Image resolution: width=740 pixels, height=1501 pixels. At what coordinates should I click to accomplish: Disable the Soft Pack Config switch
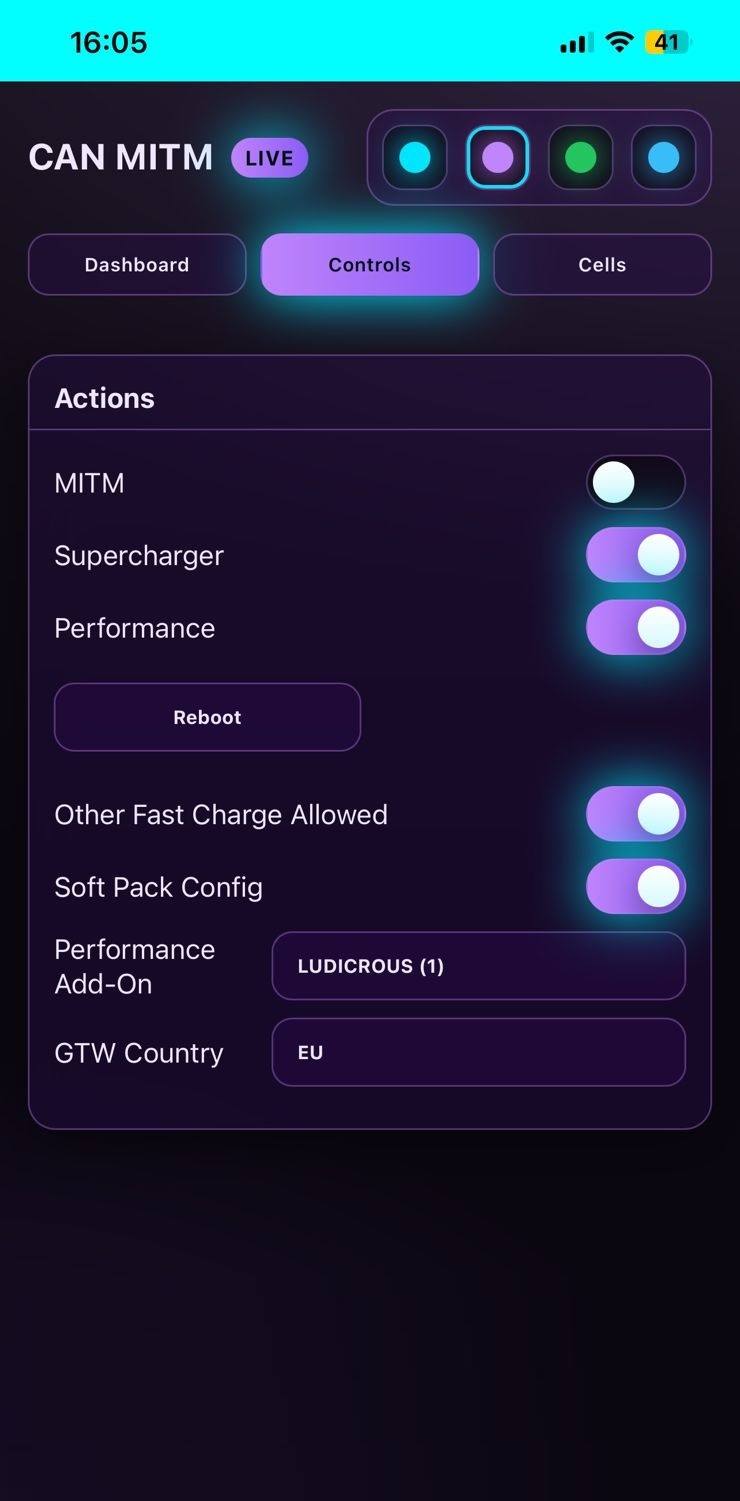tap(636, 886)
